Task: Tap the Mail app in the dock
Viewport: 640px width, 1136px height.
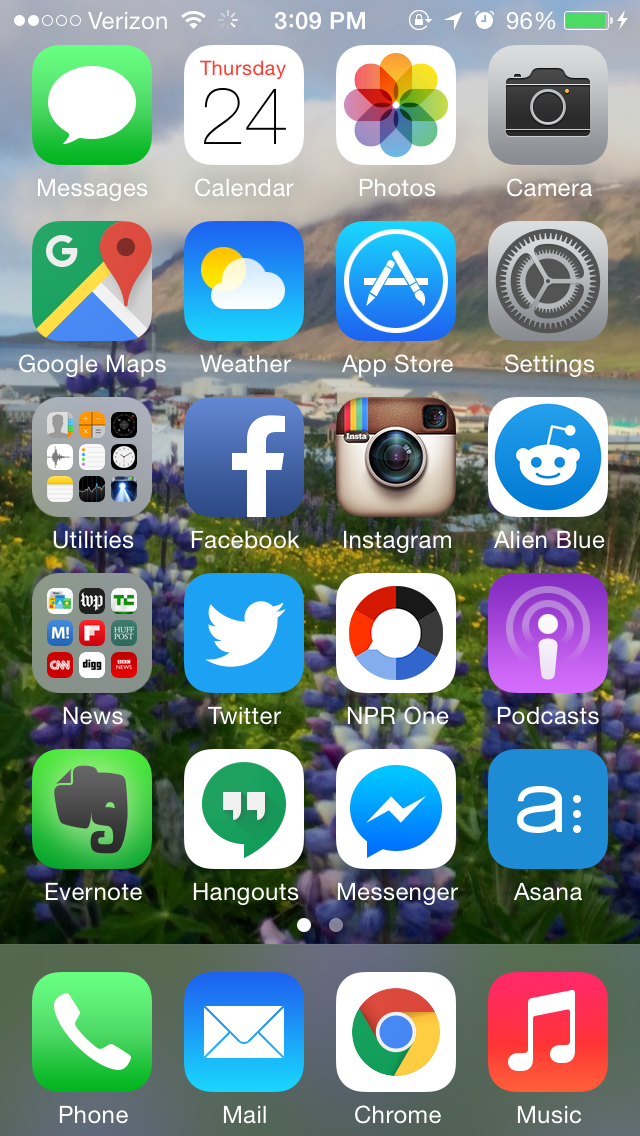Action: [x=244, y=1032]
